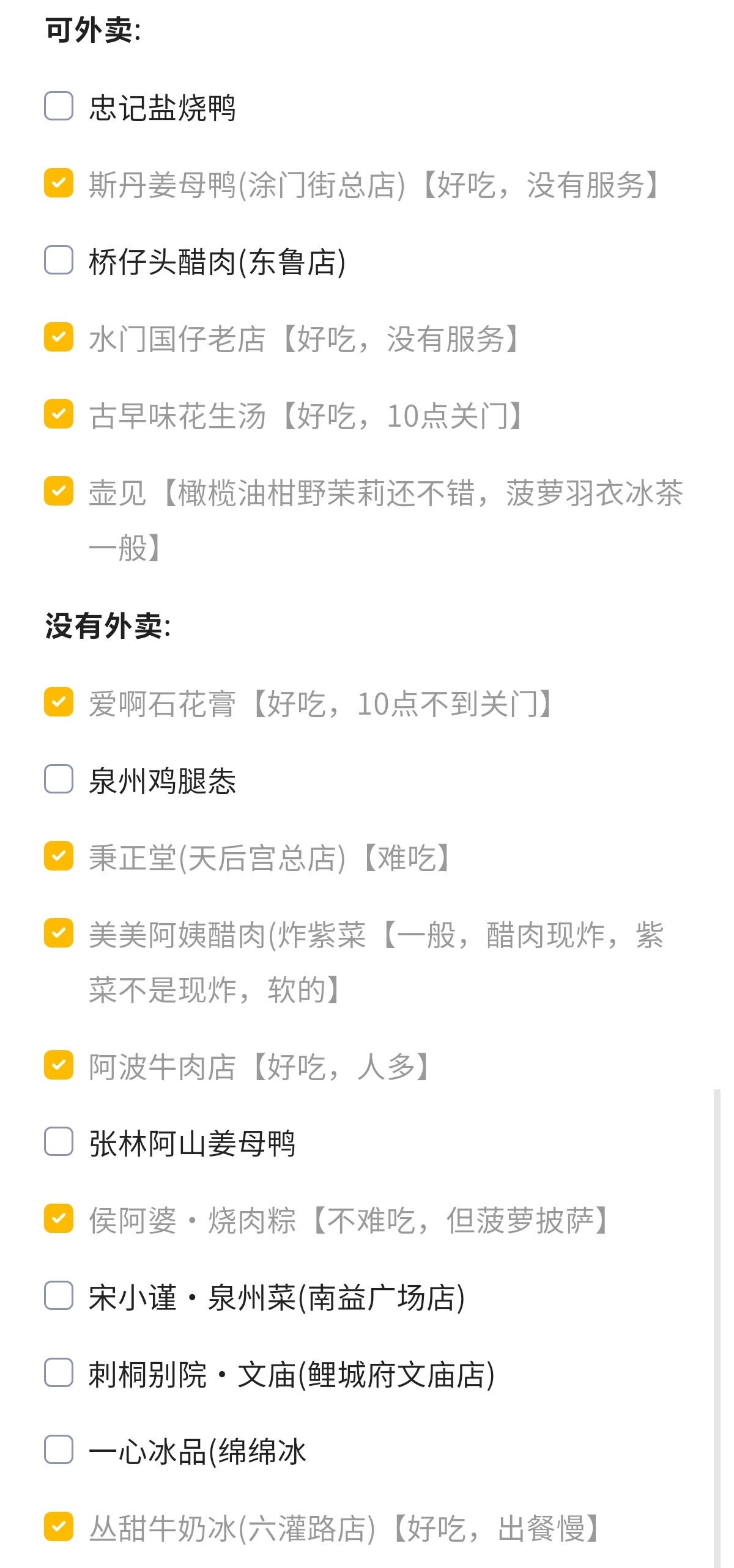Screen dimensions: 734x1568
Task: Check off 张林阿山姜母鸭
Action: [59, 1143]
